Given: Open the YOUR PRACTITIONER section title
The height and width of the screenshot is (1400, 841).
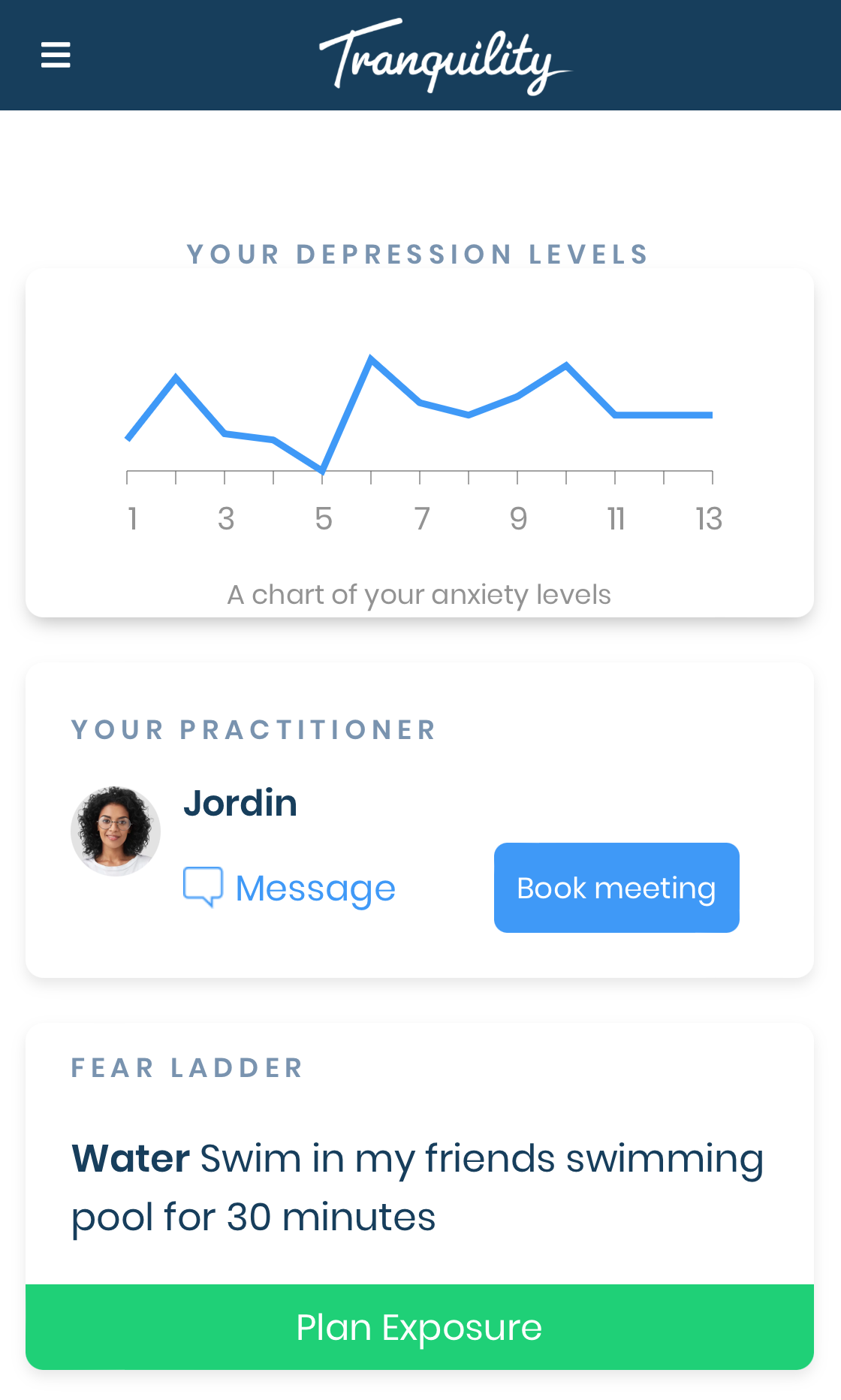Looking at the screenshot, I should point(254,729).
